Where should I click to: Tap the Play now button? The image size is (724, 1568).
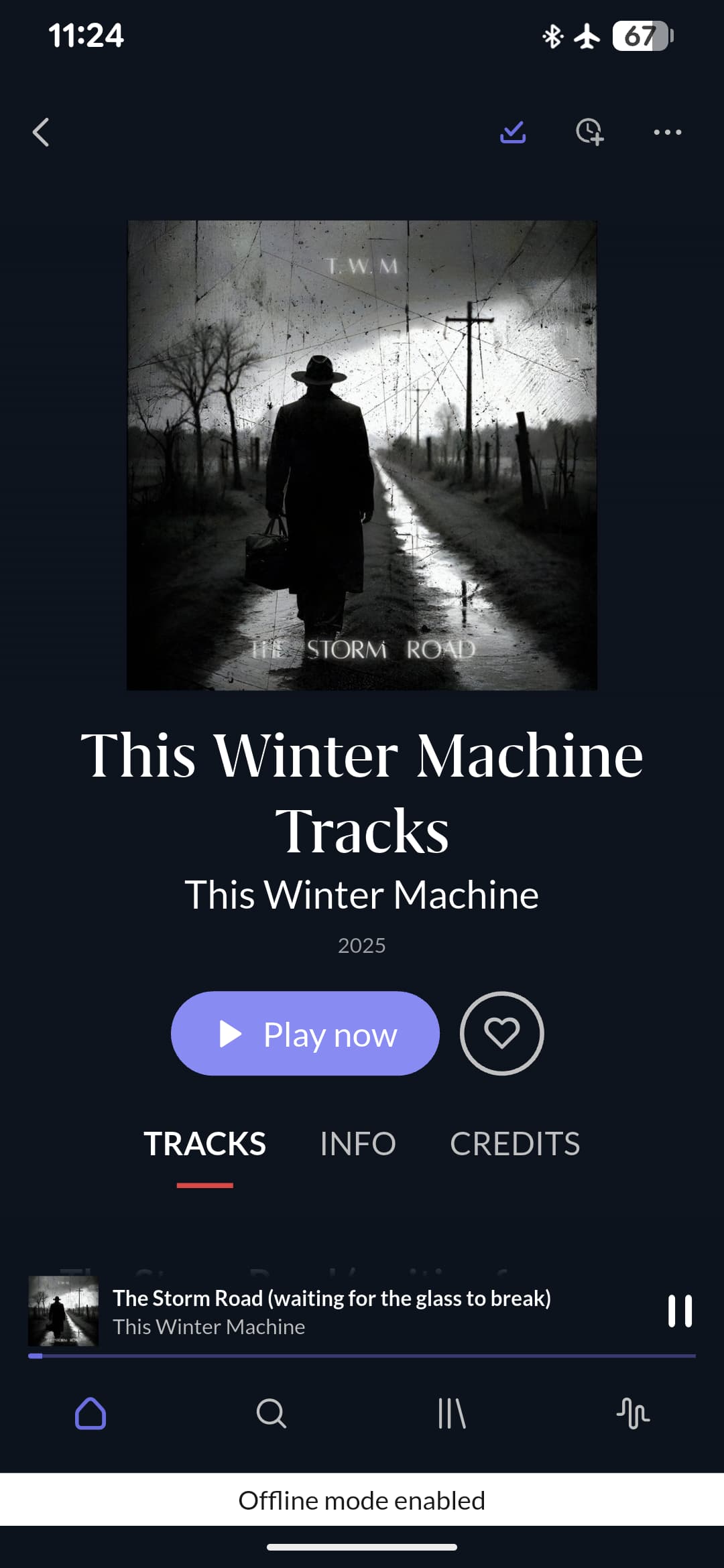tap(306, 1033)
